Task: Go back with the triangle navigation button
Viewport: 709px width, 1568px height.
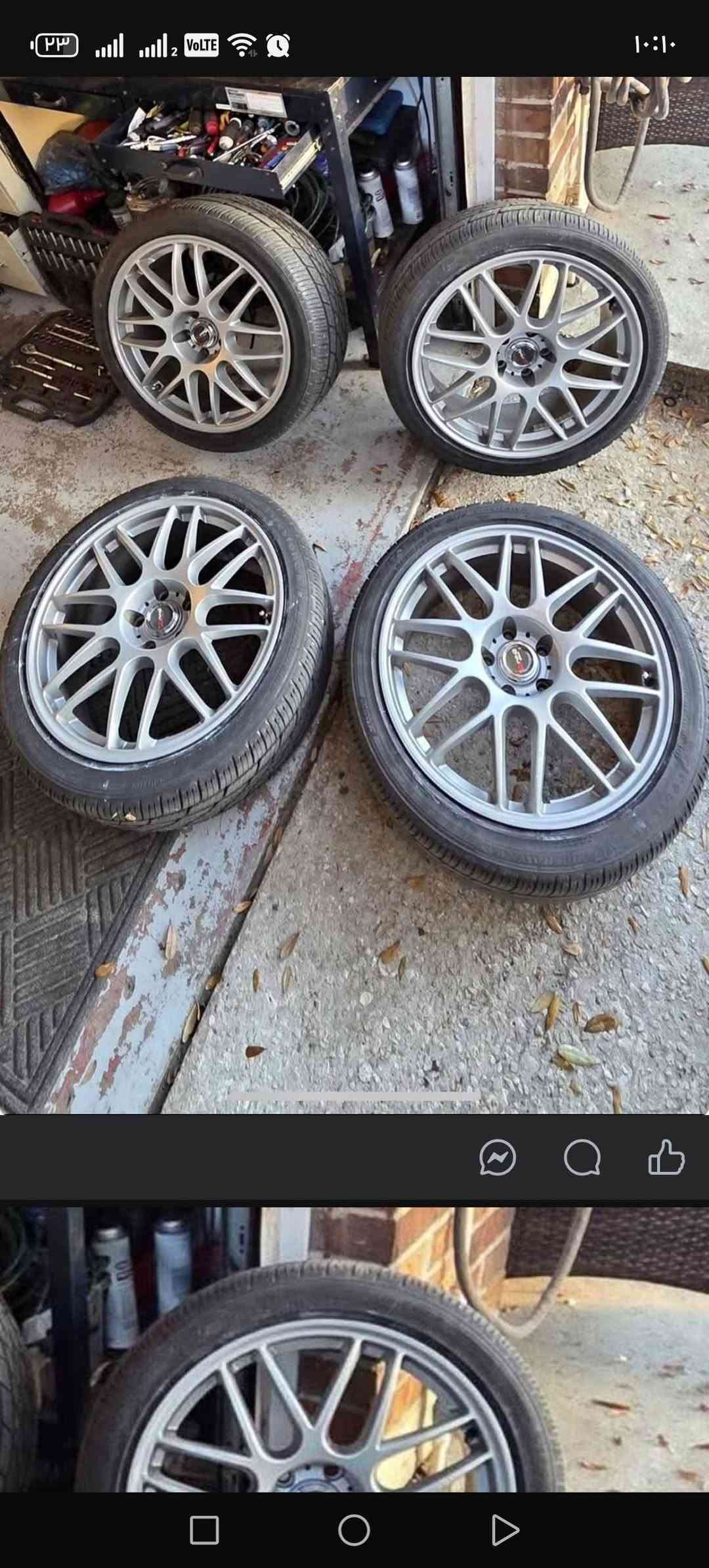Action: point(504,1531)
